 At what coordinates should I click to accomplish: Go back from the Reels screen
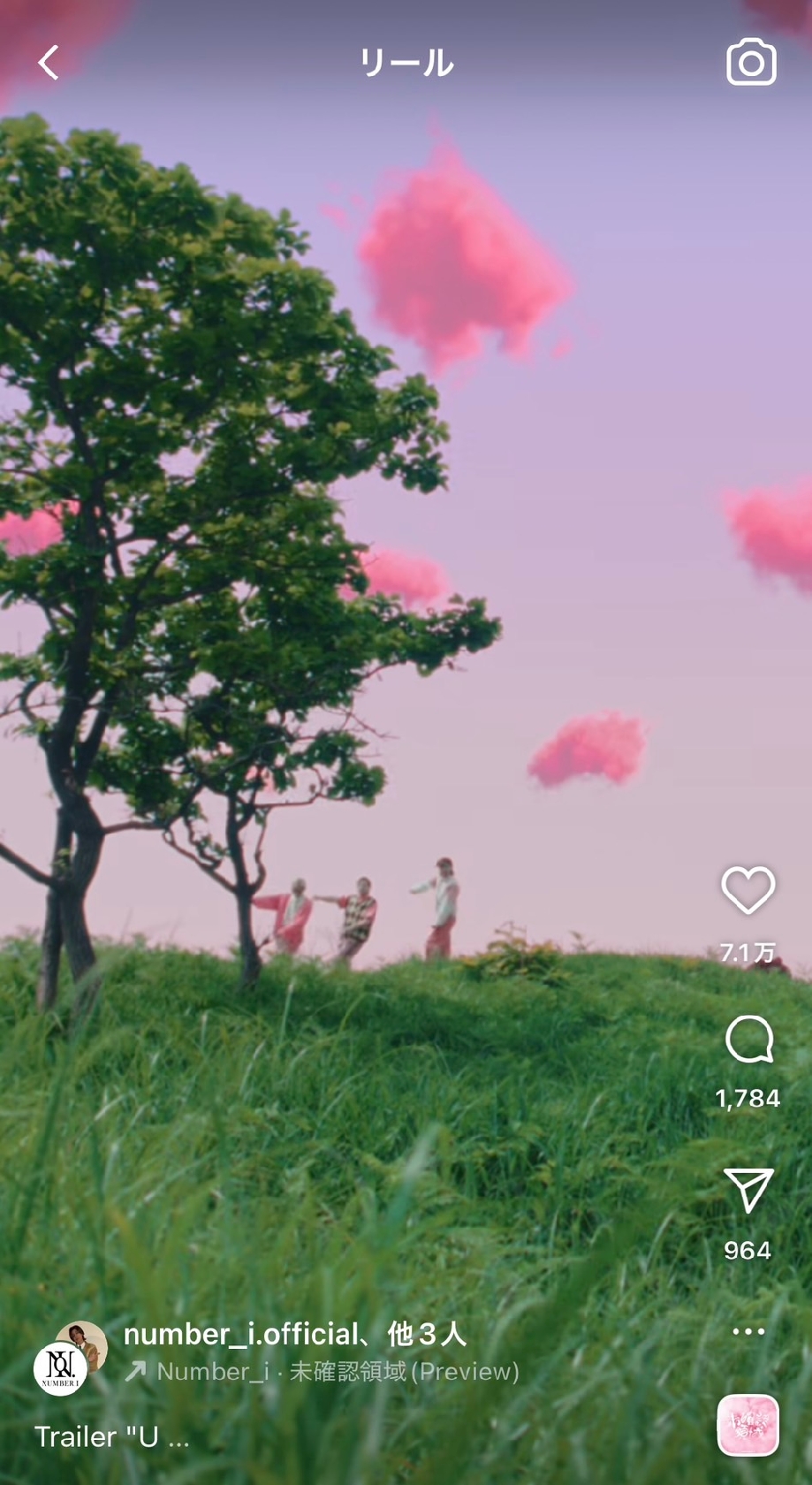[49, 63]
